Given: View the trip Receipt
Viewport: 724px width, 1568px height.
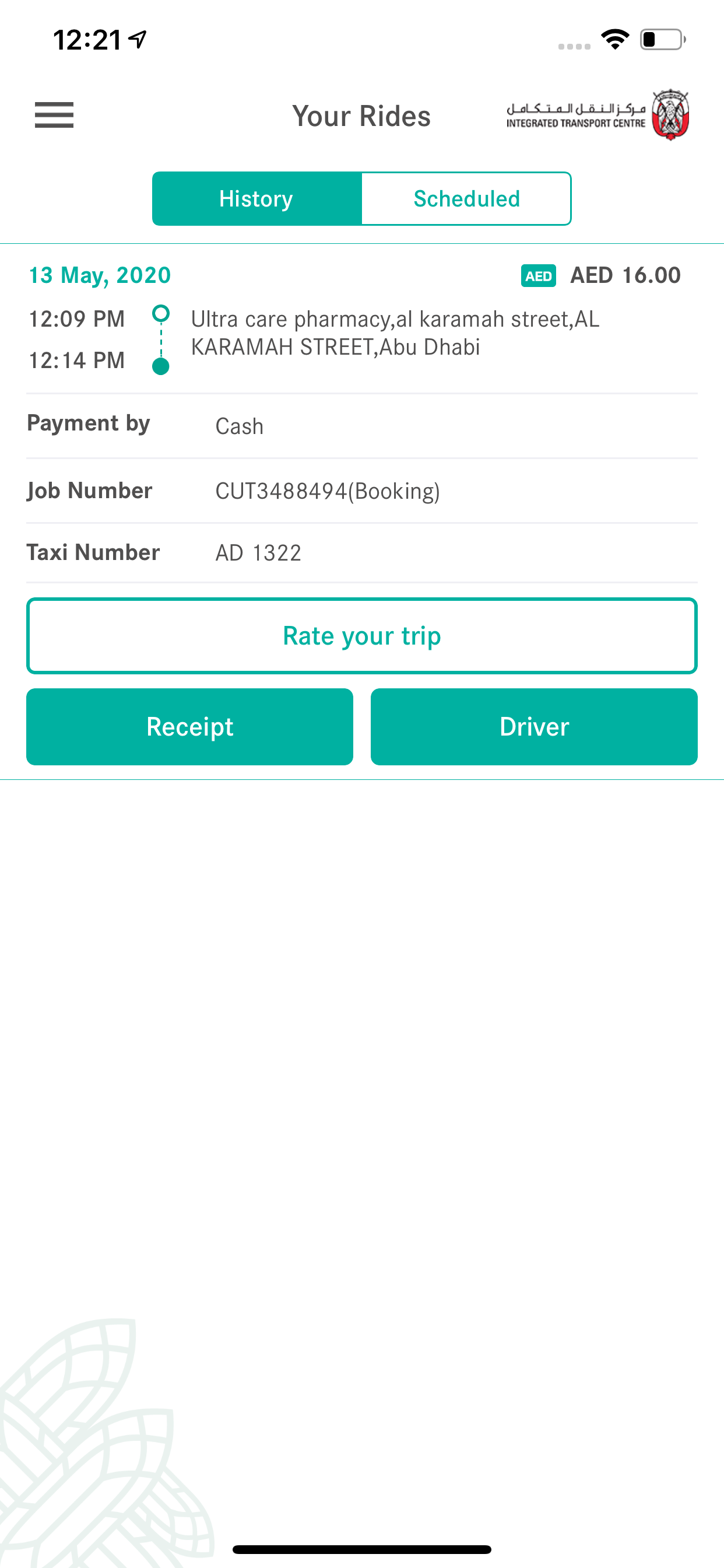Looking at the screenshot, I should coord(190,726).
